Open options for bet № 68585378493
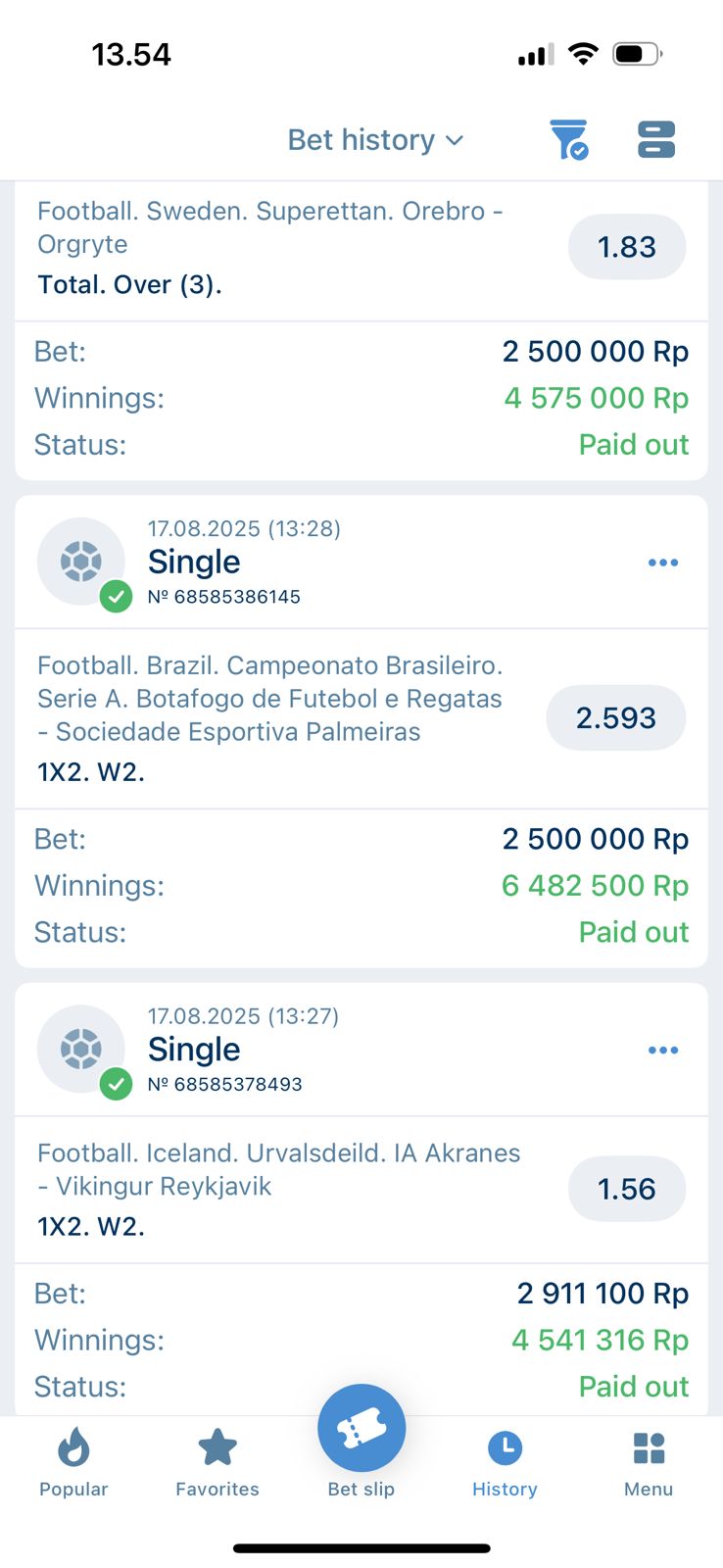This screenshot has width=723, height=1568. 663,1051
